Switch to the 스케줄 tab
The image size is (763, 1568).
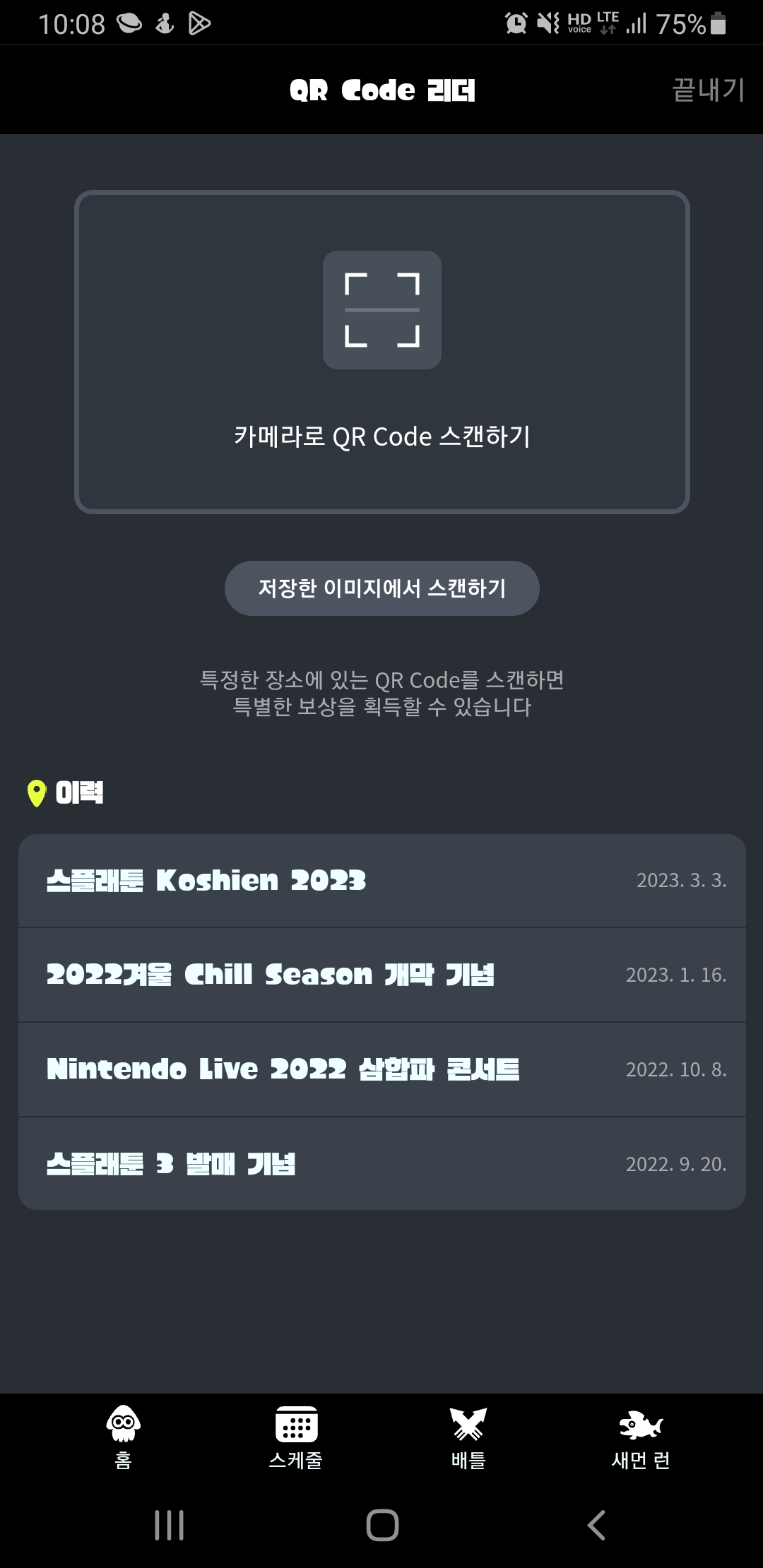coord(296,1438)
